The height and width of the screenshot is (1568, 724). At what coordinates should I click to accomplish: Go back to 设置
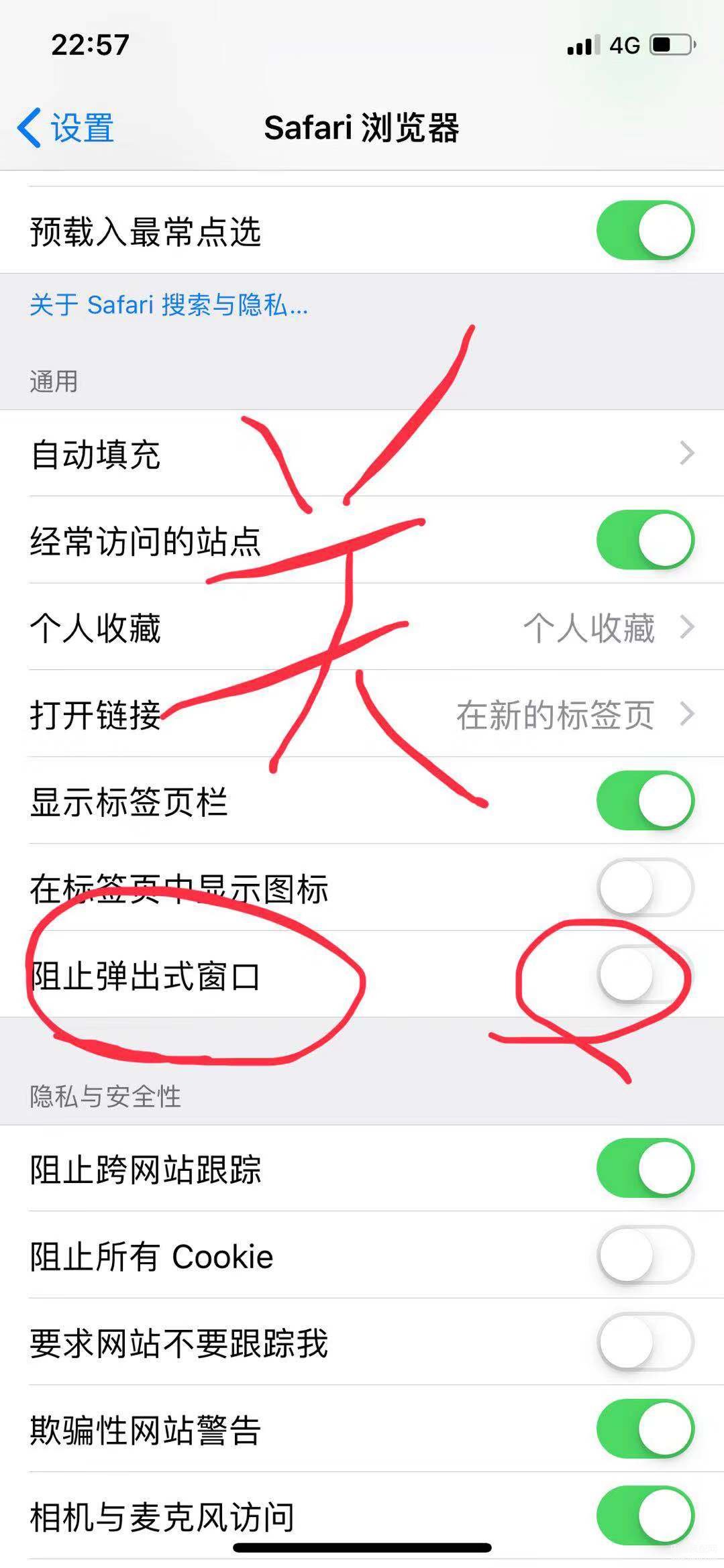click(x=66, y=127)
